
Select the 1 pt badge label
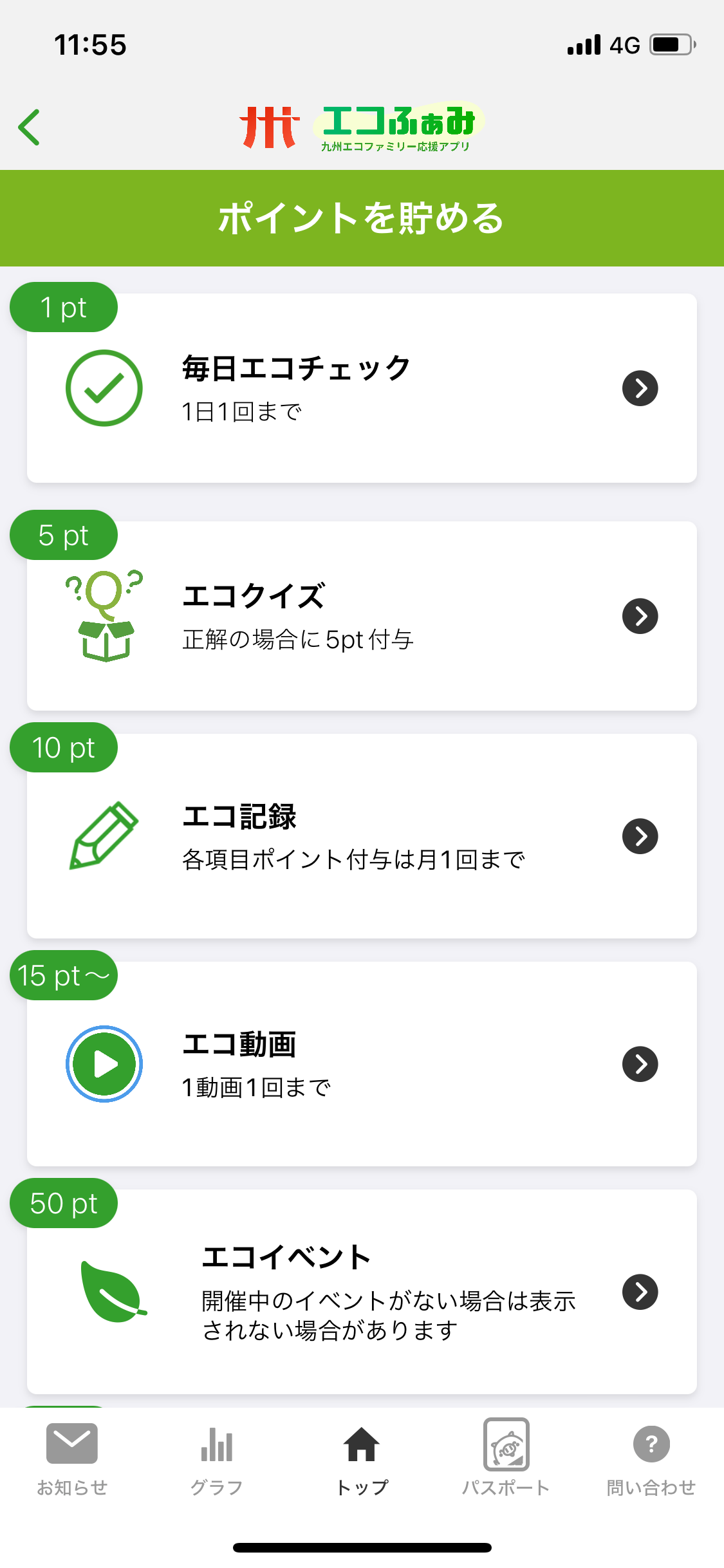point(62,307)
